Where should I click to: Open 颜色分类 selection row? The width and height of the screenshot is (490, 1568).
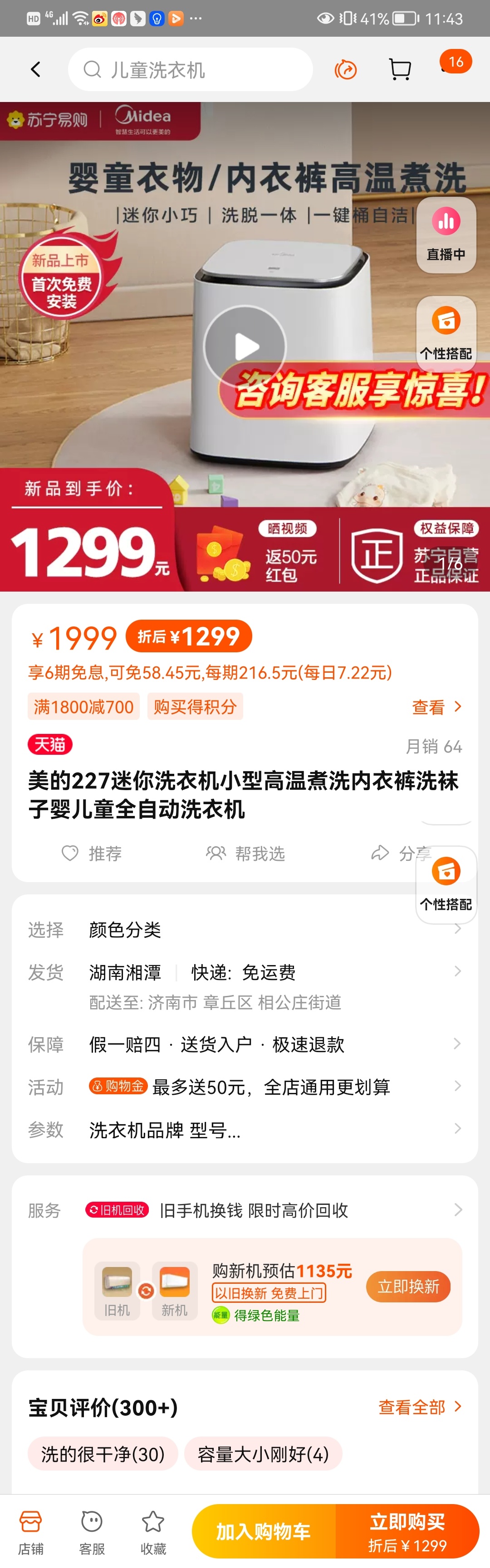[x=244, y=929]
